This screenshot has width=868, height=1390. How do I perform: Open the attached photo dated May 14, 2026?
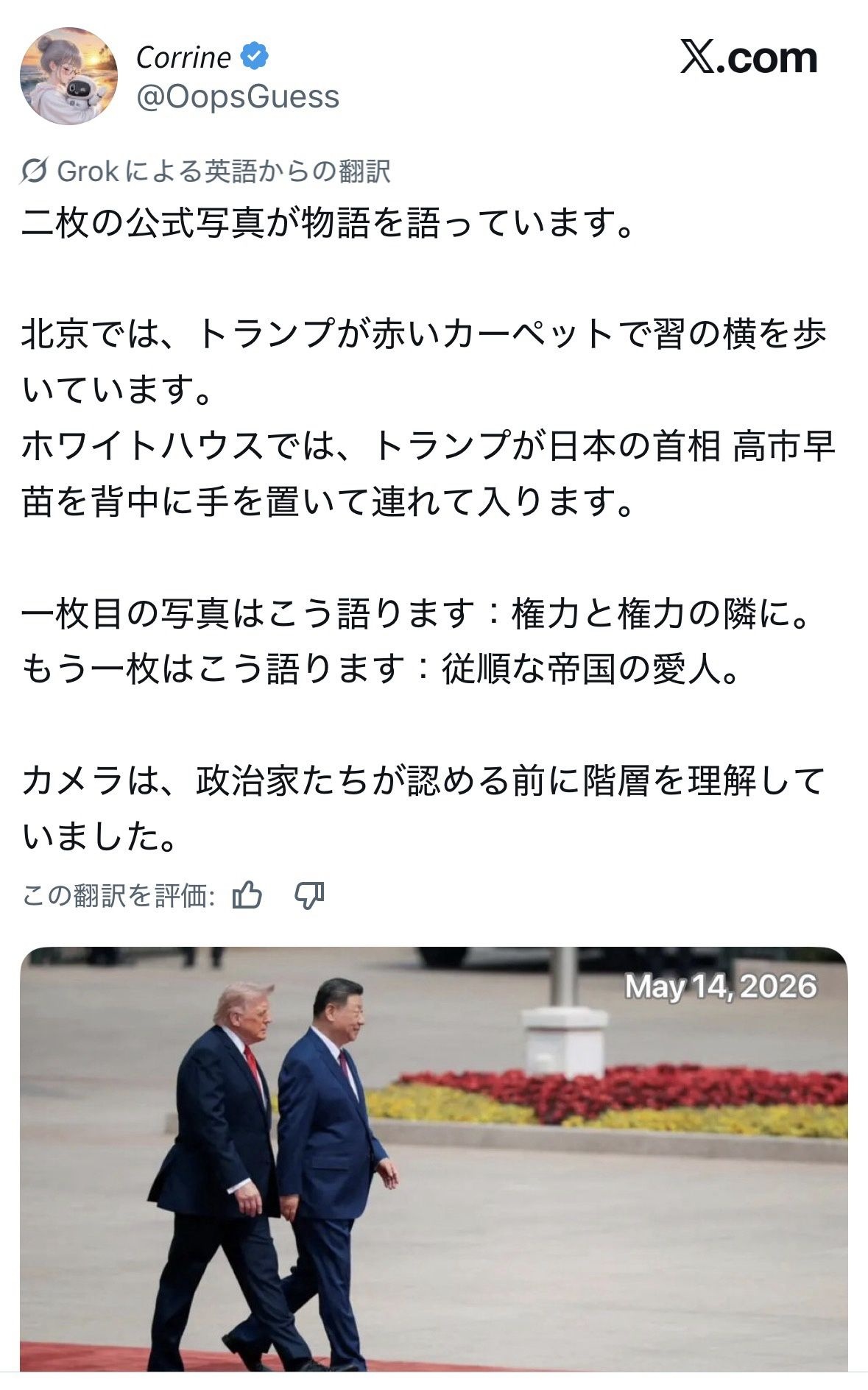point(434,1159)
